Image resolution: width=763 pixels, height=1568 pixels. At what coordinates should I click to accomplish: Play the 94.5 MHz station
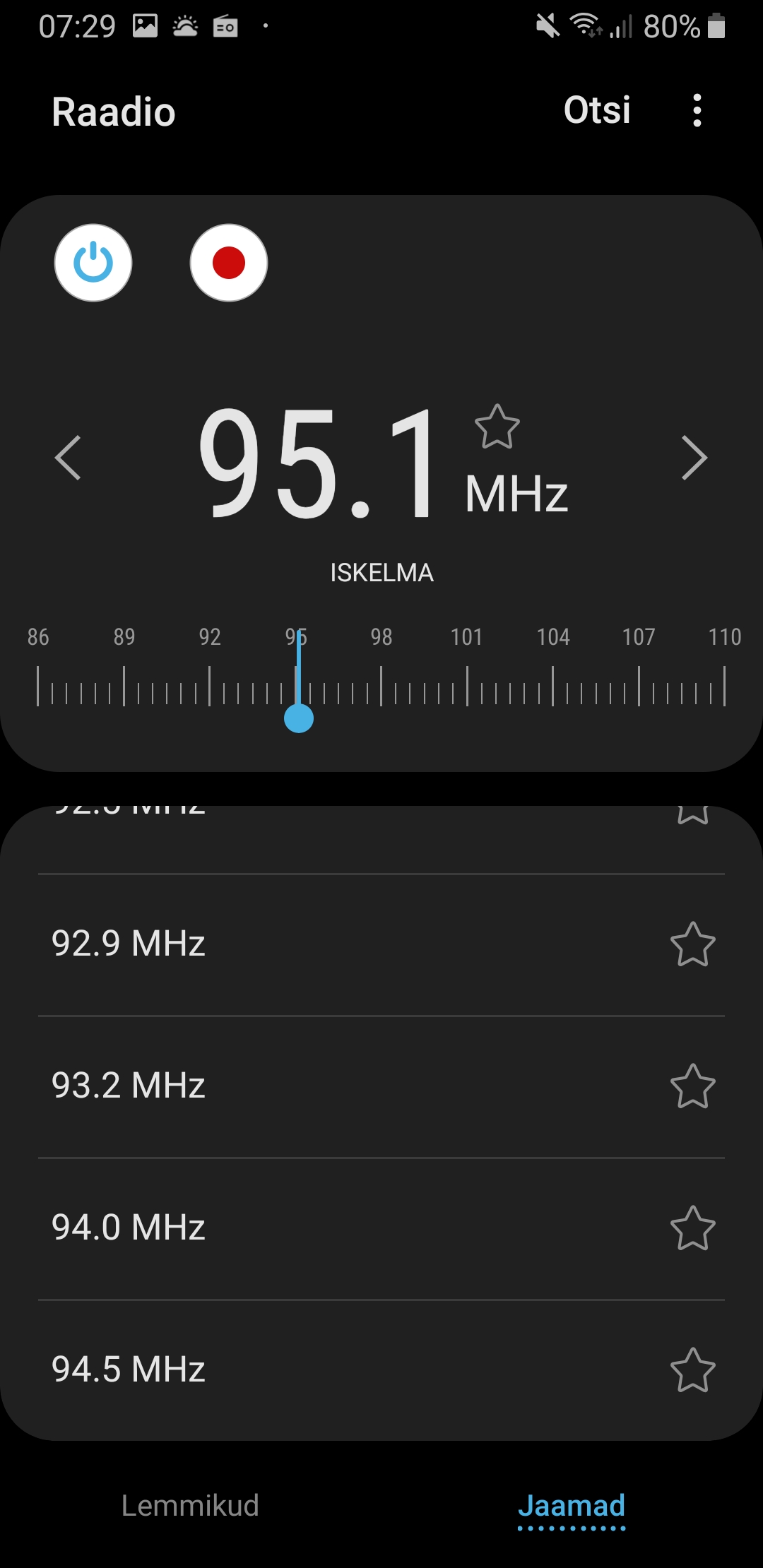point(129,1370)
